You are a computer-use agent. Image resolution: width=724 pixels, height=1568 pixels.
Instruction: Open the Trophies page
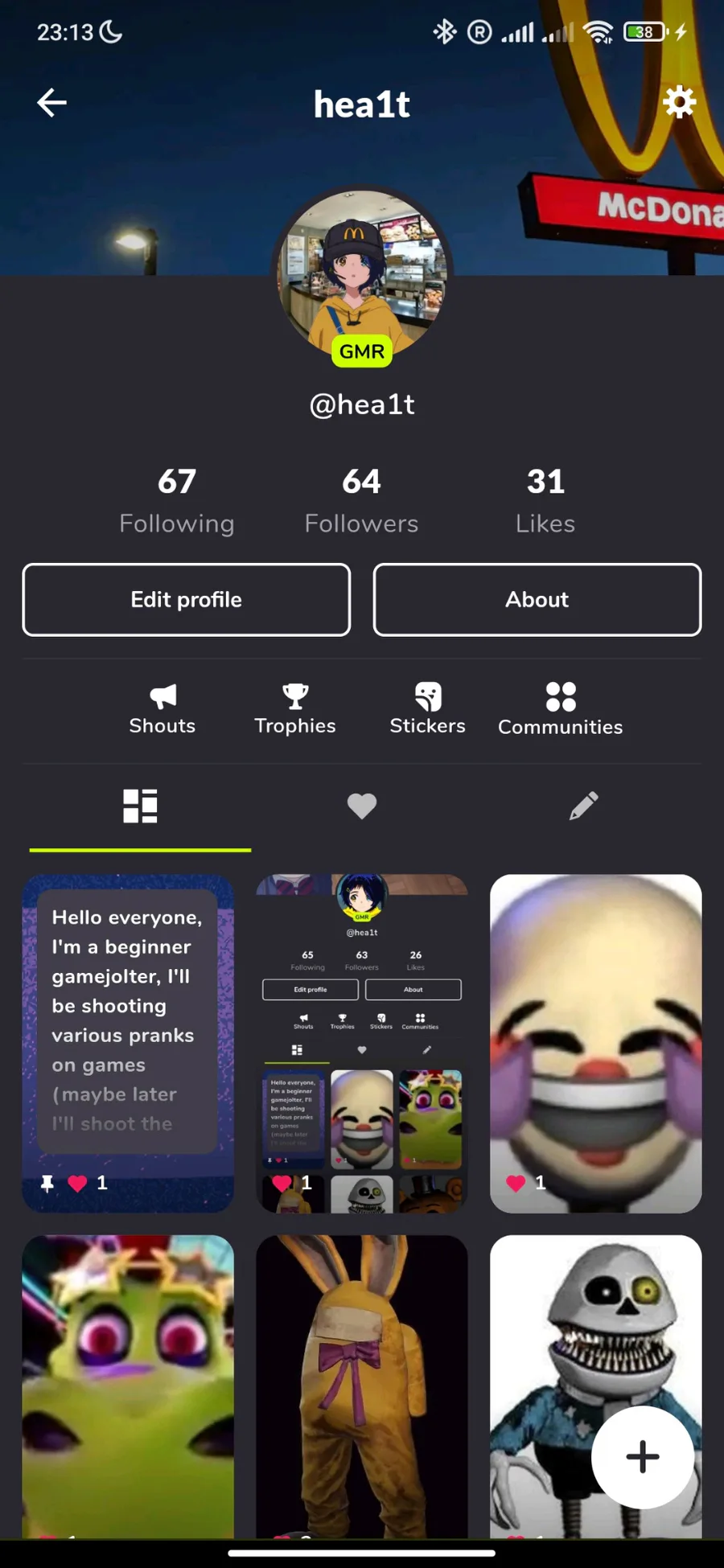pyautogui.click(x=295, y=709)
